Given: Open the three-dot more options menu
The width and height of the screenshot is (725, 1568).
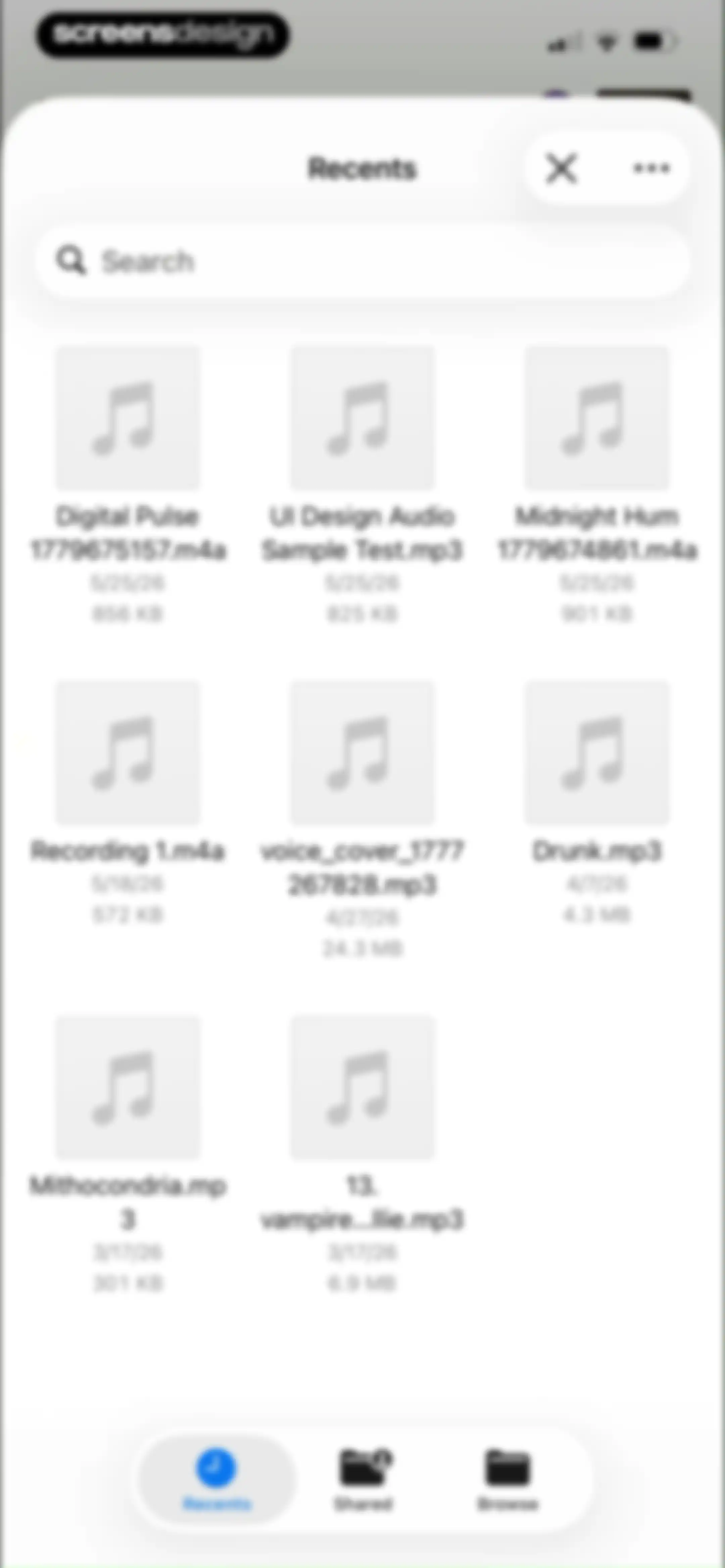Looking at the screenshot, I should point(651,169).
